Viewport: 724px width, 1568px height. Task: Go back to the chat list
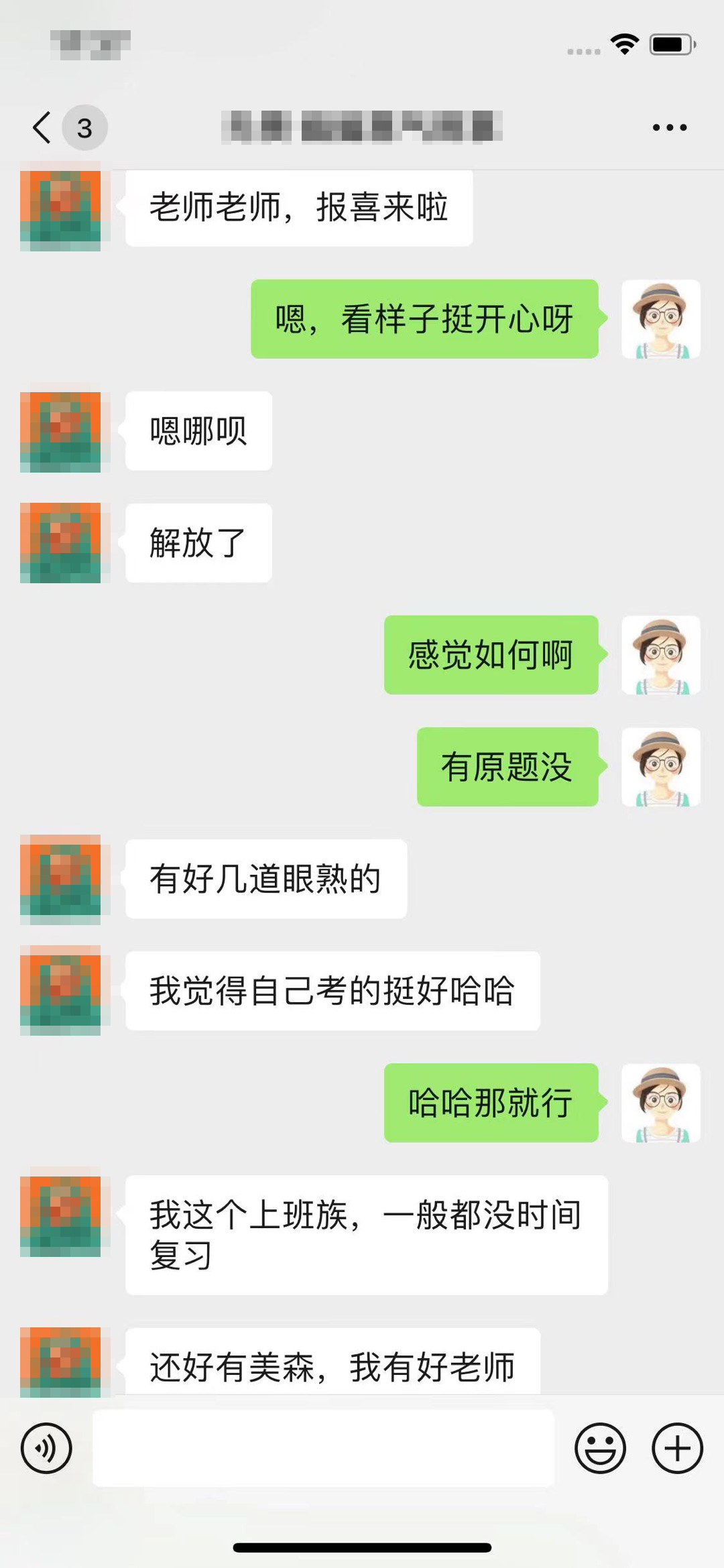click(42, 127)
